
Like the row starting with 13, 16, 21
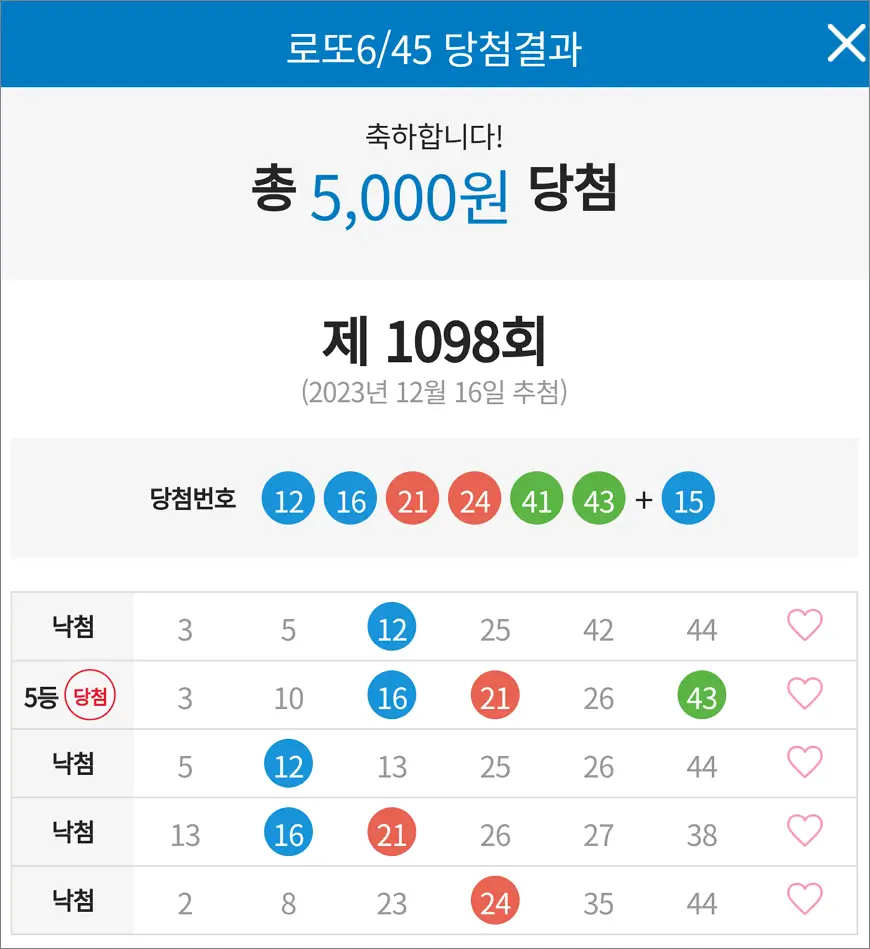[804, 830]
